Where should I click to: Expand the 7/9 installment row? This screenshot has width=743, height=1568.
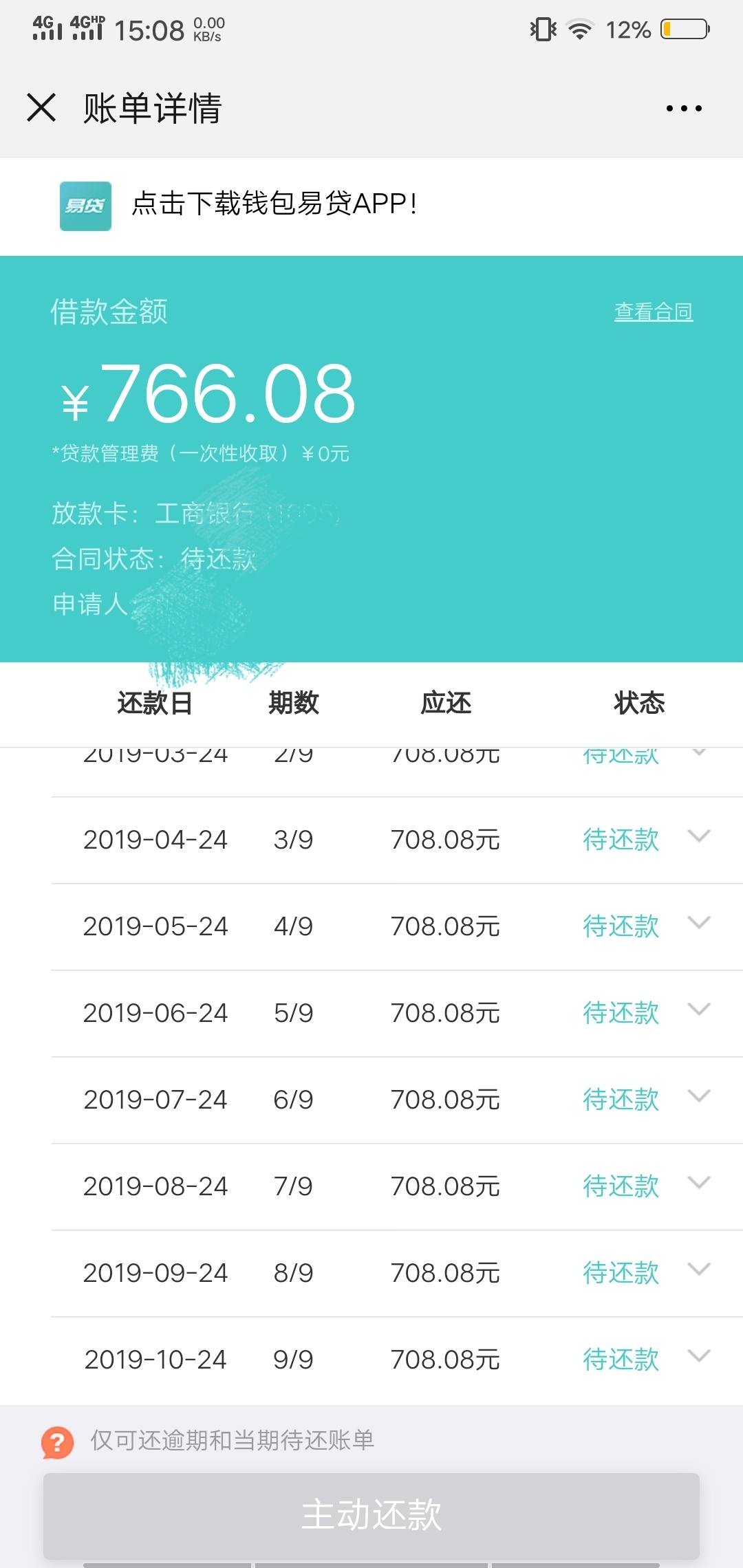click(699, 1184)
